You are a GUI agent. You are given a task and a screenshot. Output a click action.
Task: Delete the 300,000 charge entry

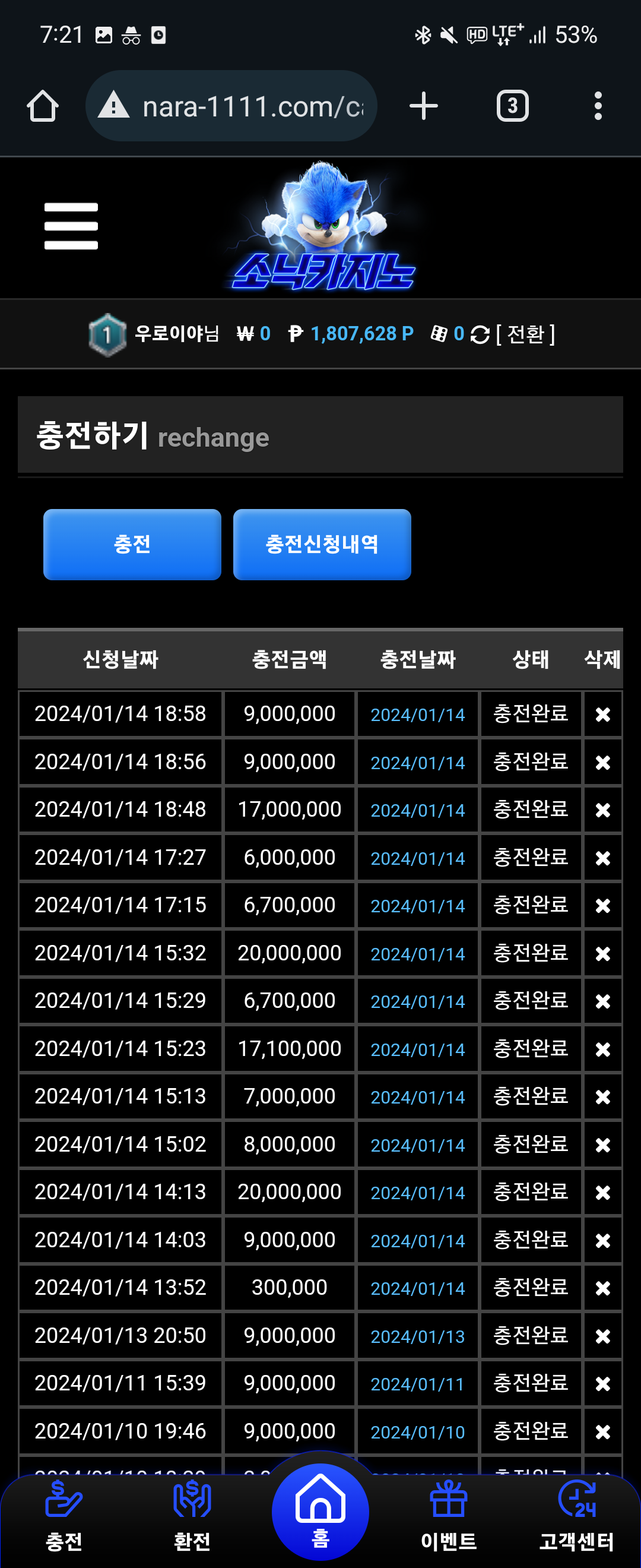click(x=602, y=1288)
